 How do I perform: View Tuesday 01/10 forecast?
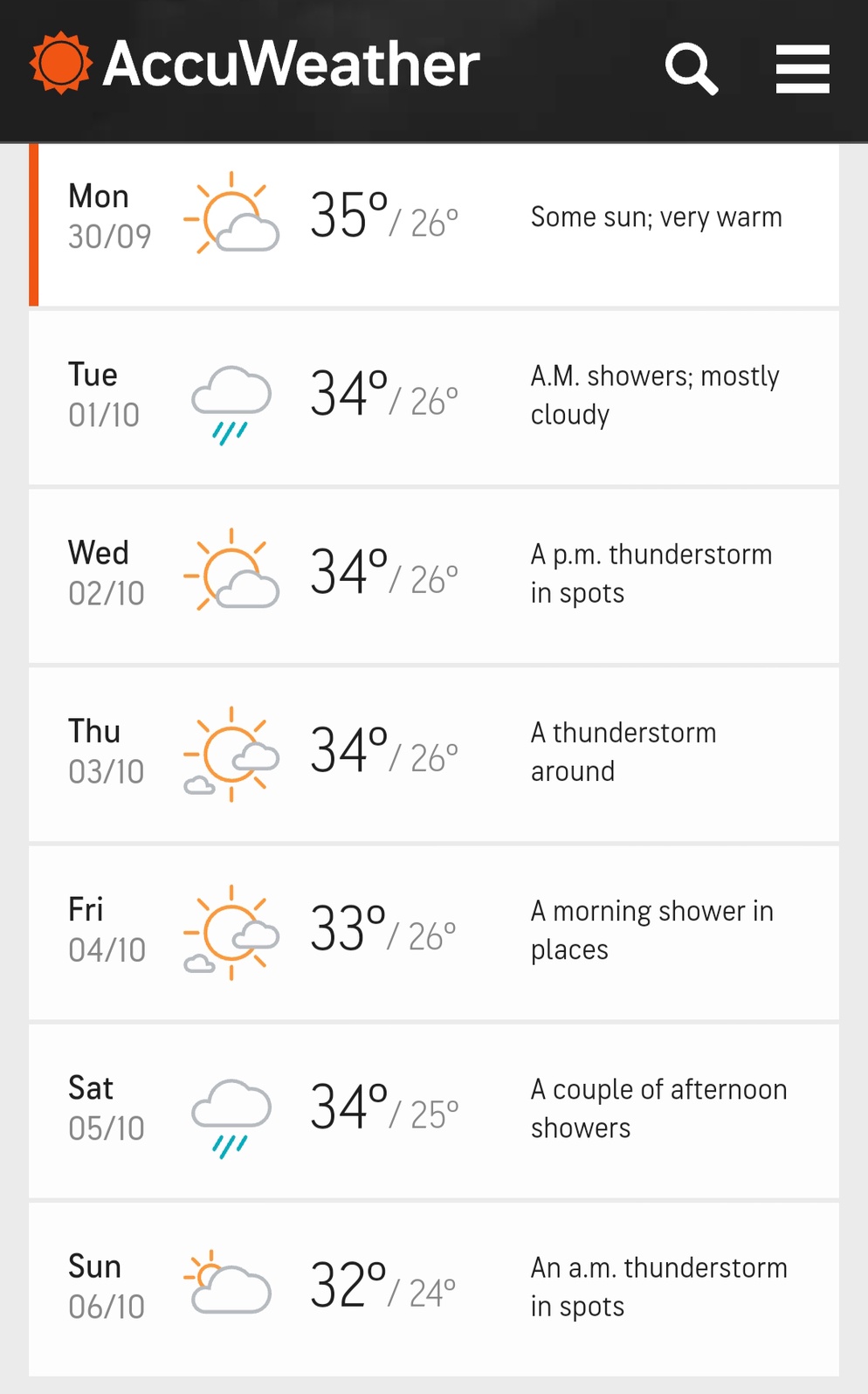click(x=434, y=398)
